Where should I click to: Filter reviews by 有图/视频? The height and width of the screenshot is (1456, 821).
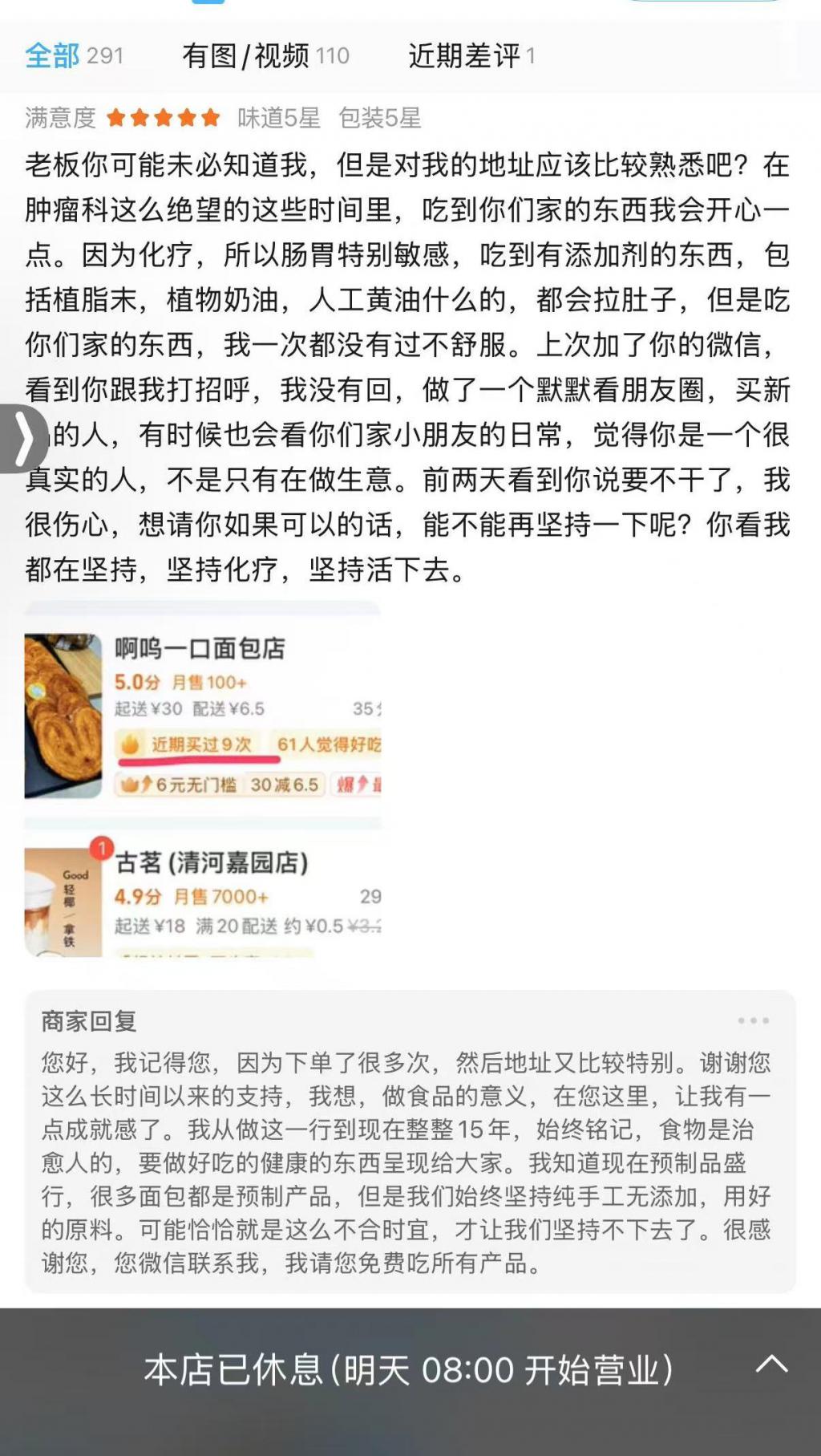(x=265, y=55)
